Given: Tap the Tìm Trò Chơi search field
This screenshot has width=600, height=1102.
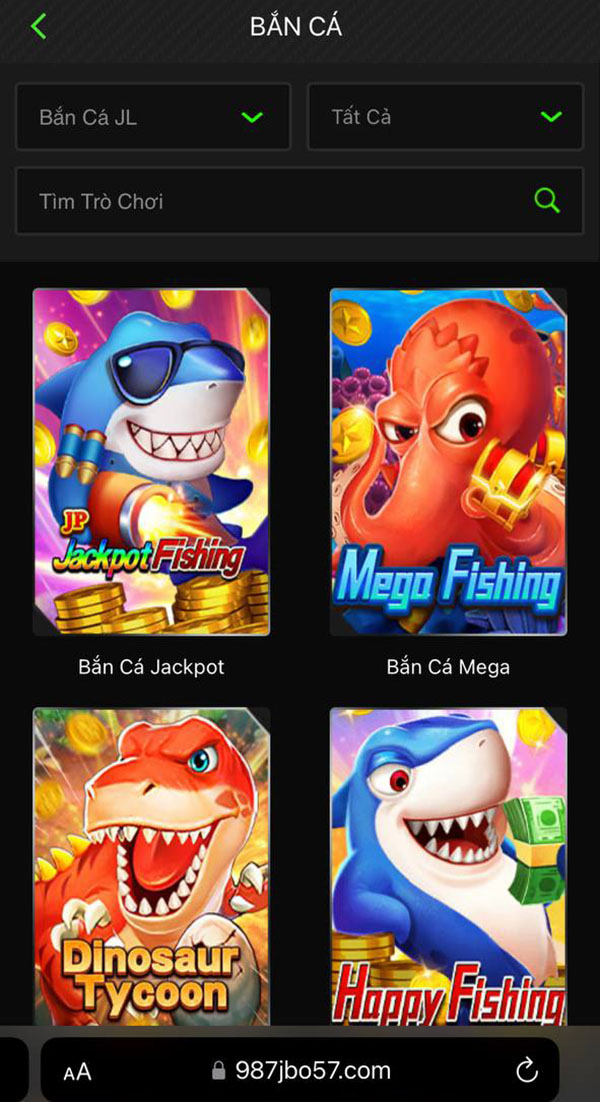Looking at the screenshot, I should pos(270,201).
